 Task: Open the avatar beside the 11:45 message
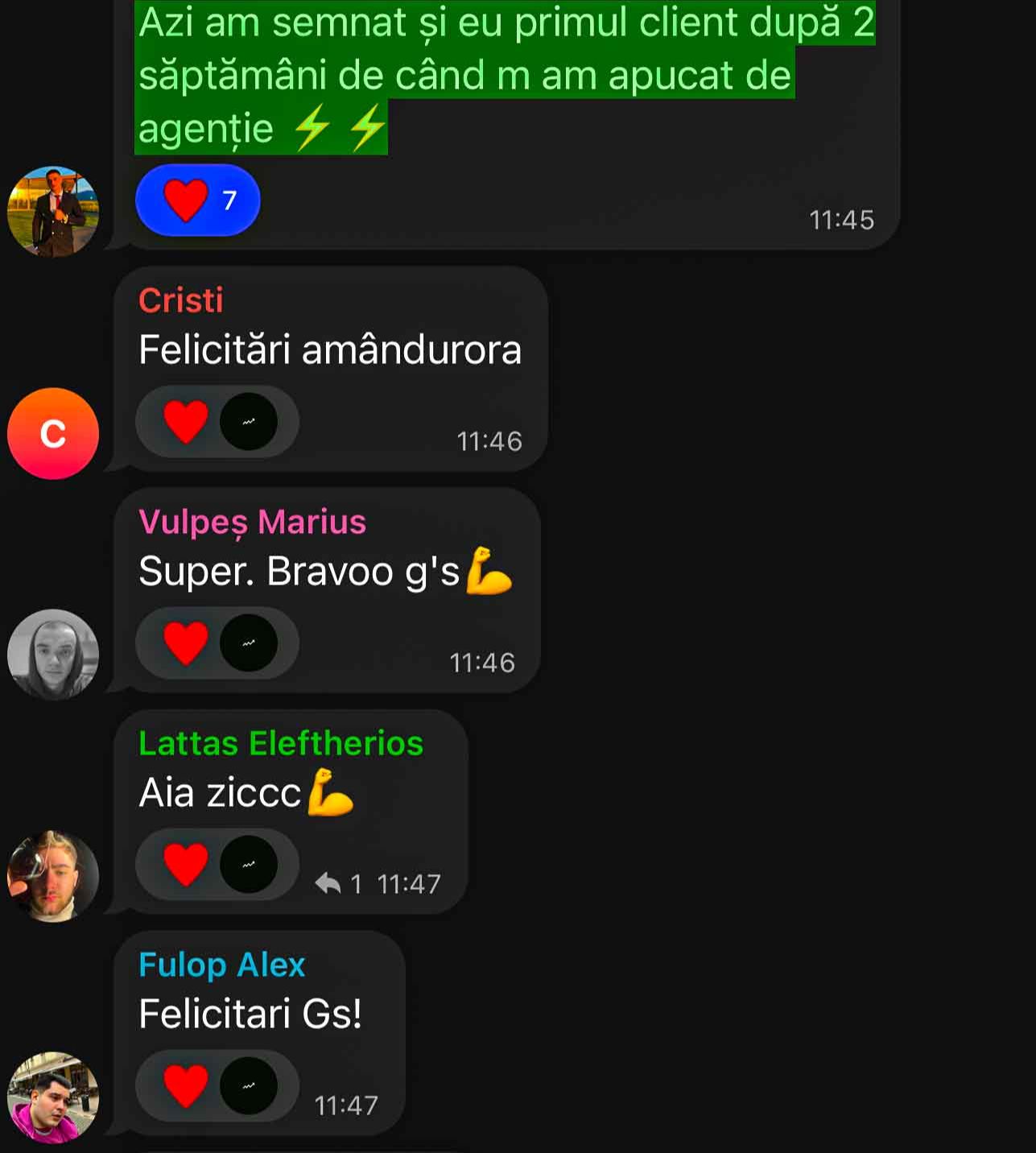pos(53,212)
